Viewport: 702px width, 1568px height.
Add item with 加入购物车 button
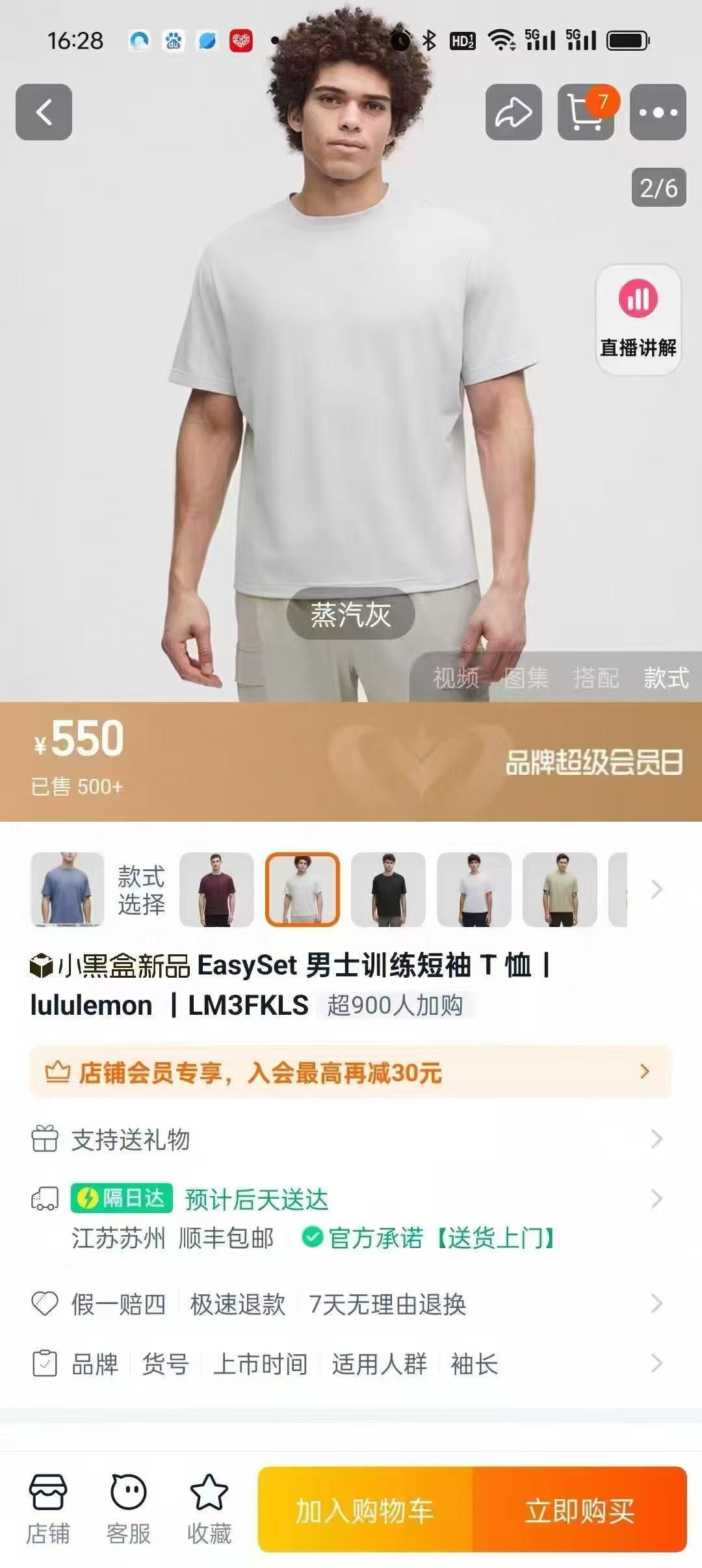[x=365, y=1510]
